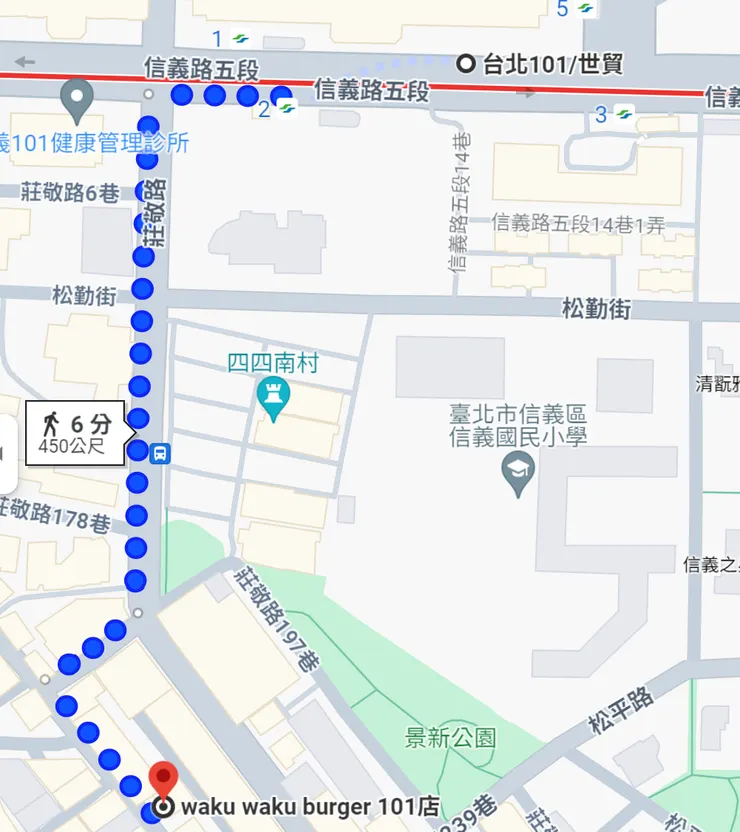Image resolution: width=740 pixels, height=832 pixels.
Task: Tap the 四四南村 landmark marker
Action: 272,399
